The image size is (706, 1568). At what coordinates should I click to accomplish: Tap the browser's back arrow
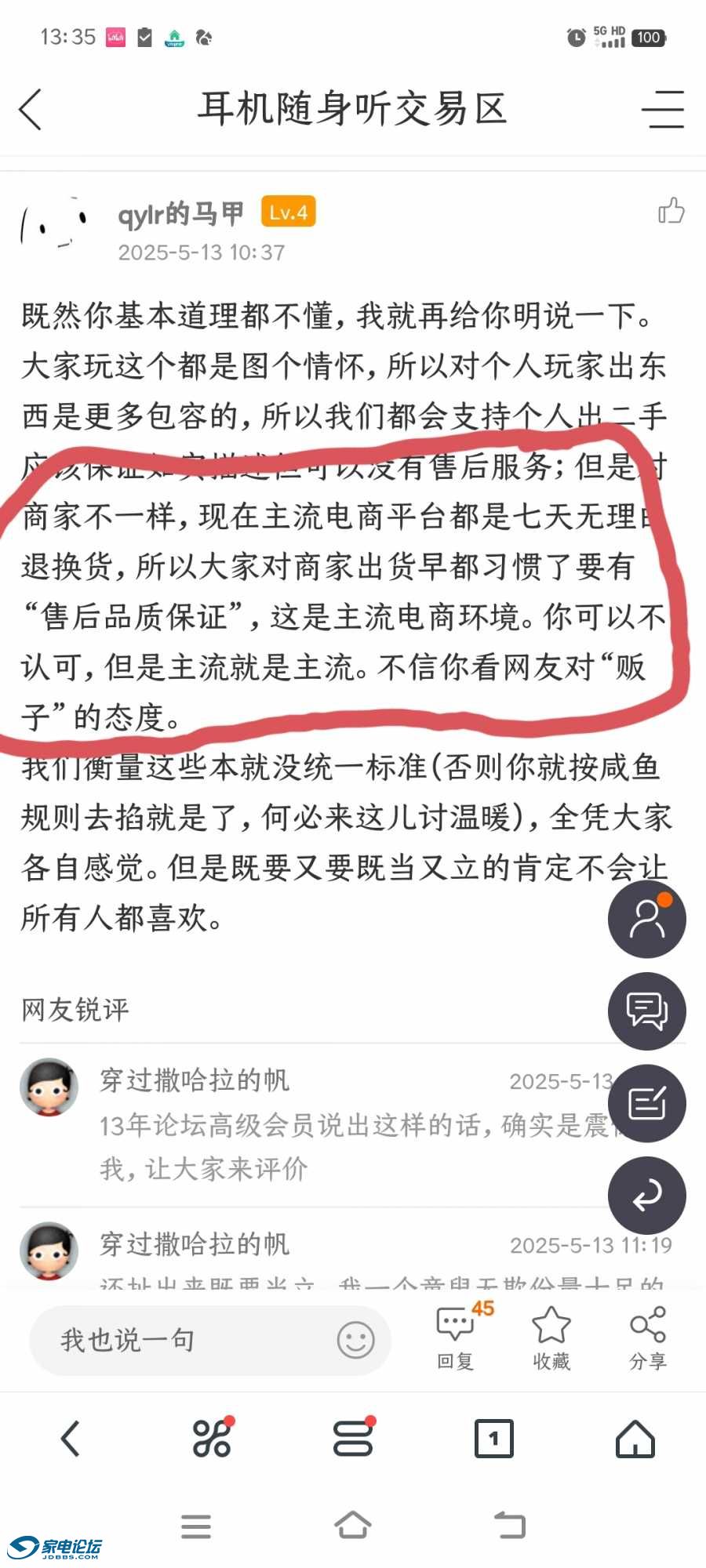pos(71,1439)
